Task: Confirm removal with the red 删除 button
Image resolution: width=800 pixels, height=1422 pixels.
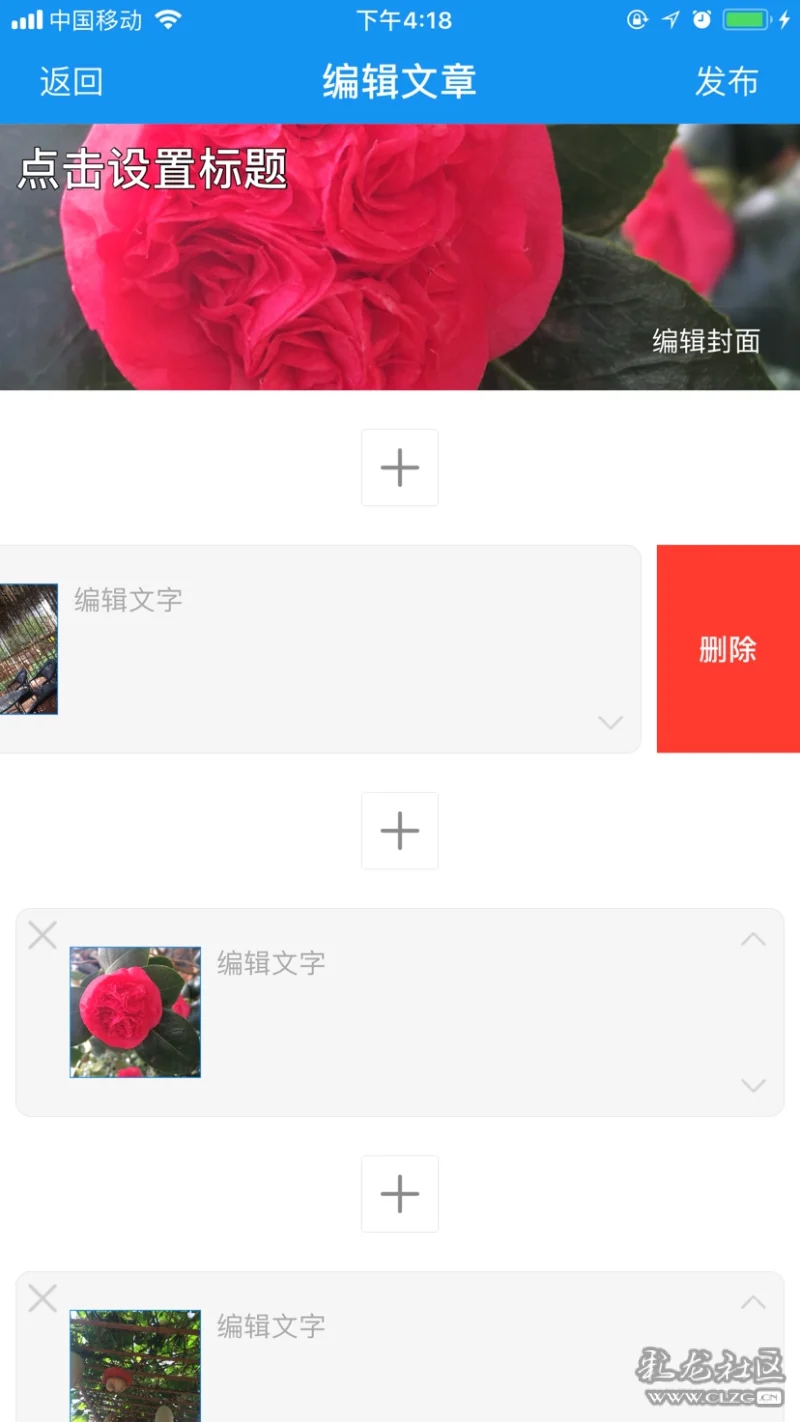Action: [x=728, y=649]
